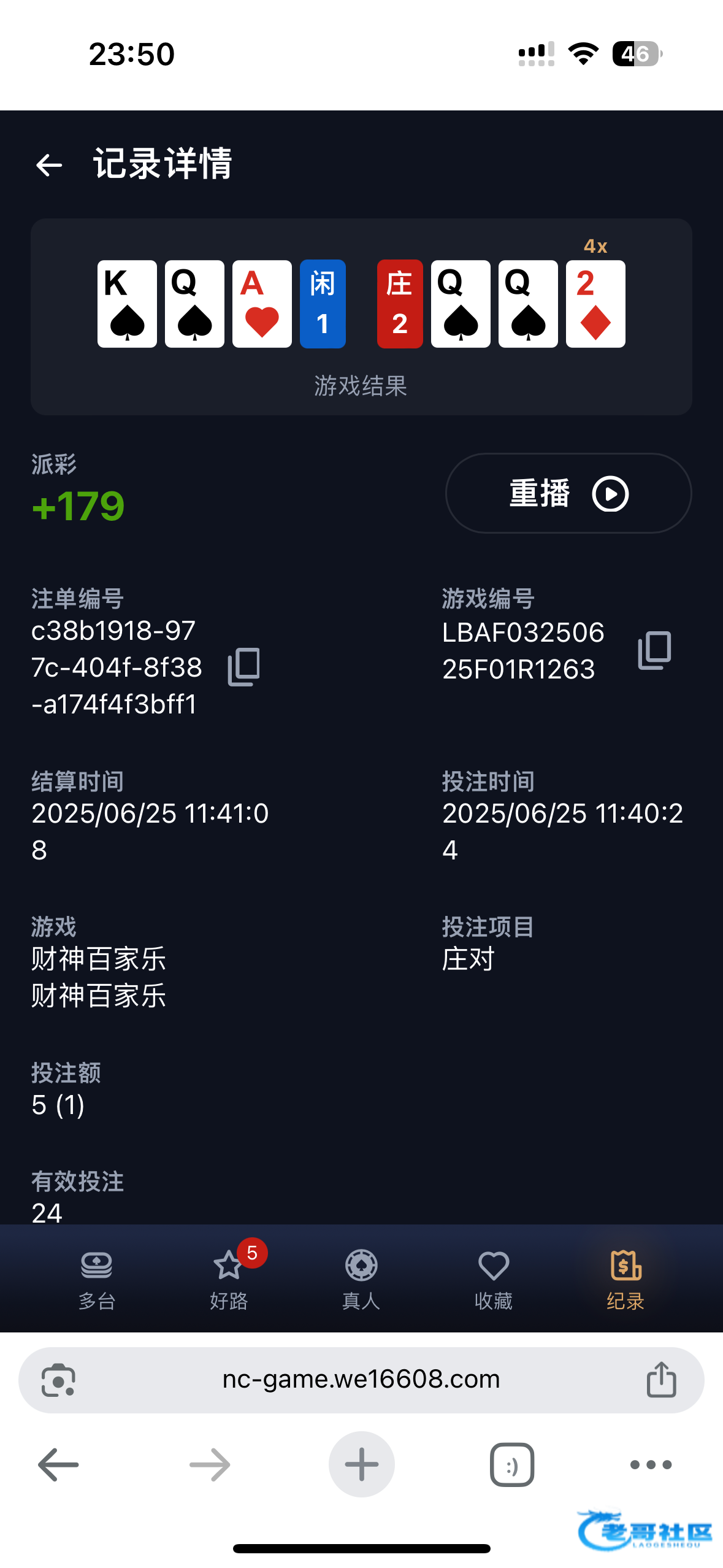Open a new browser tab
This screenshot has width=723, height=1568.
(362, 1464)
